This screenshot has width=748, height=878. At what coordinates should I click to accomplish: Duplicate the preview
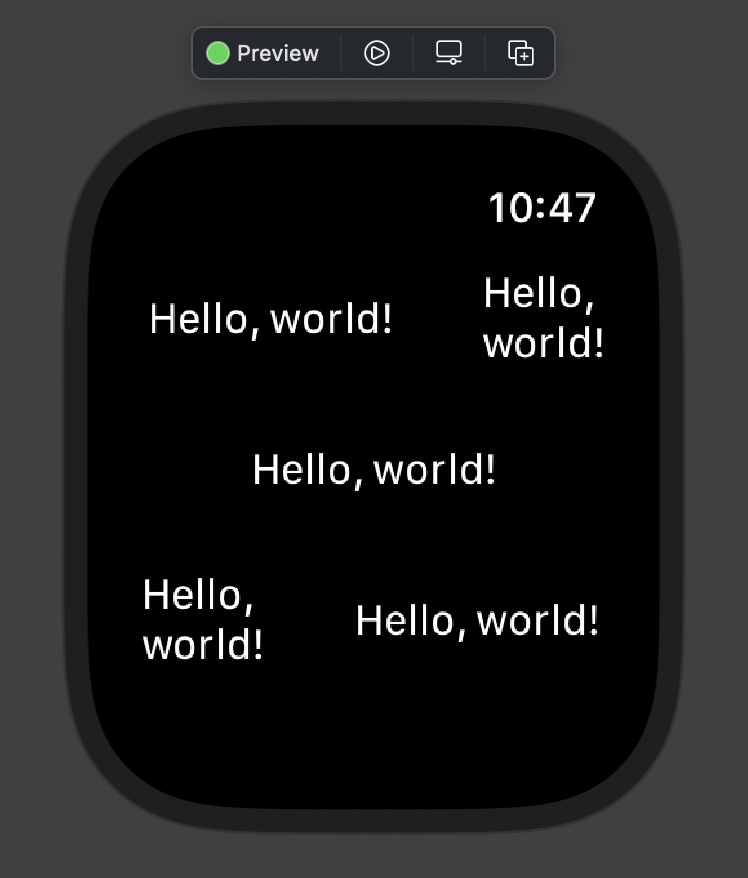pyautogui.click(x=521, y=53)
